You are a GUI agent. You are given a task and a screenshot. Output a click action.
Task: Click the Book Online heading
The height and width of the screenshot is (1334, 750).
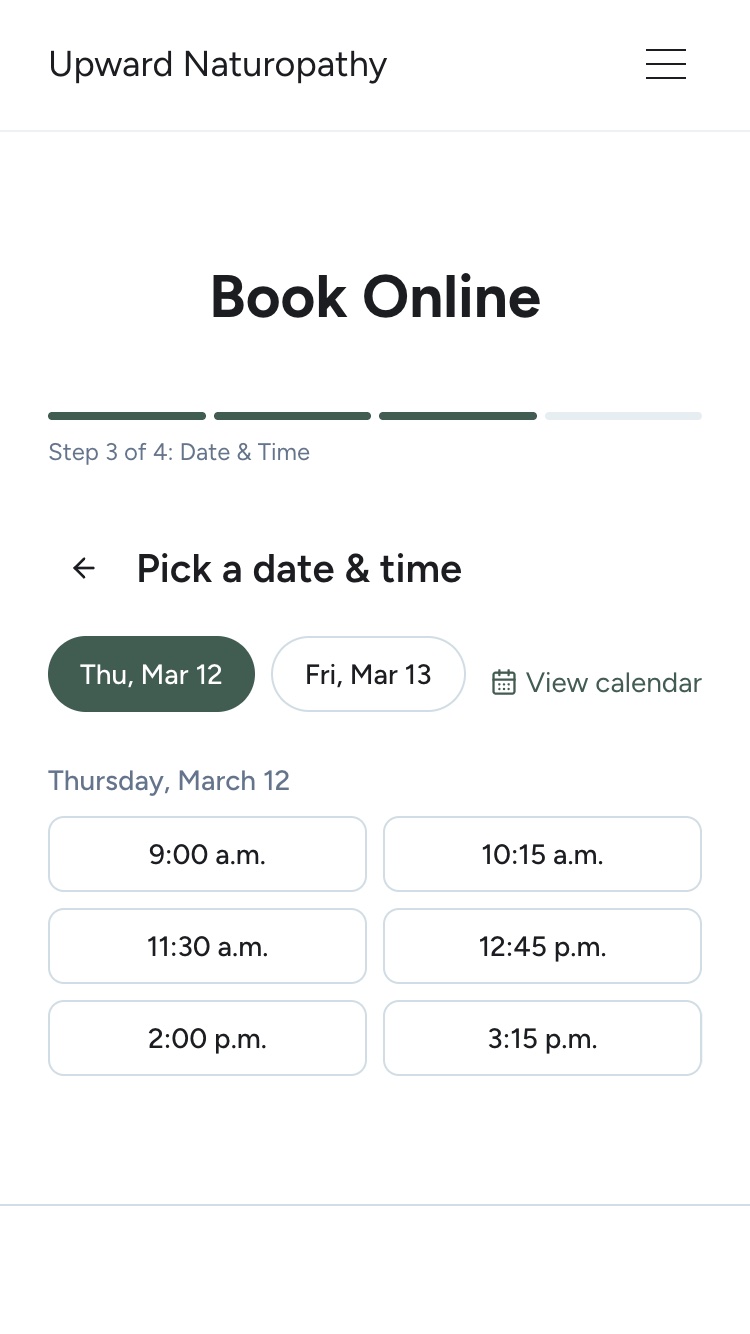tap(375, 297)
